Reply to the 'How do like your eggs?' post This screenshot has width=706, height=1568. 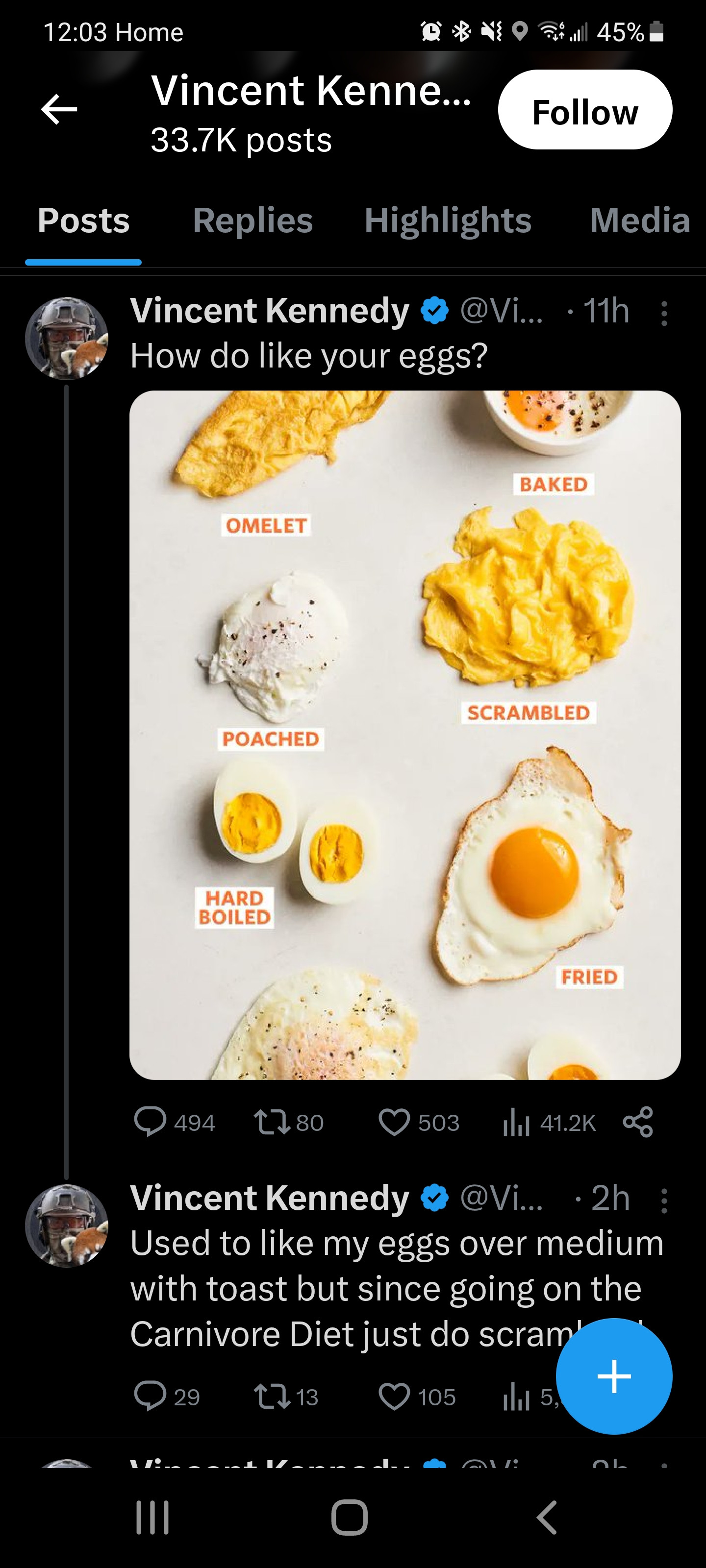click(150, 1122)
